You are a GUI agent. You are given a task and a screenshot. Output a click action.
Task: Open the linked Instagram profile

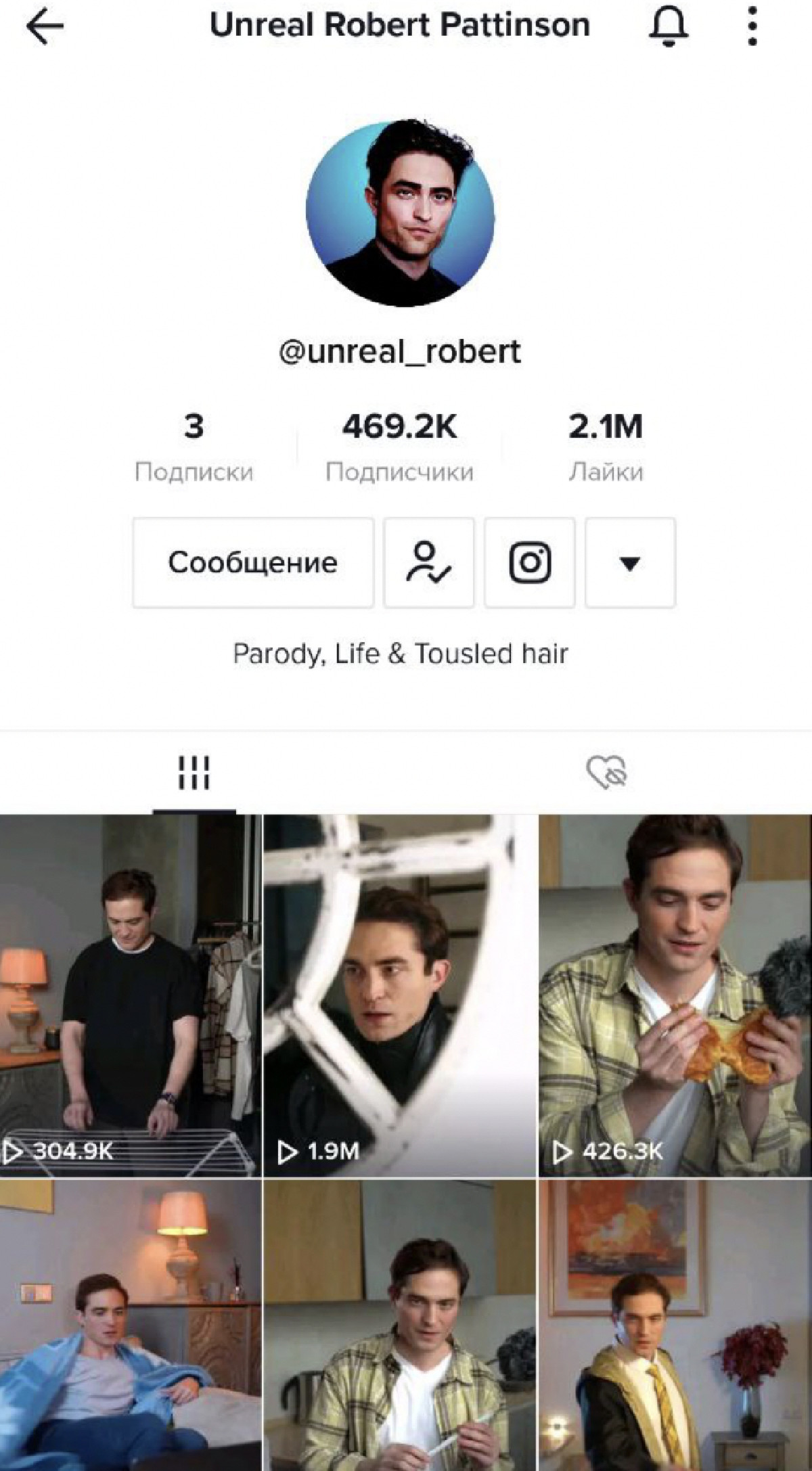529,563
